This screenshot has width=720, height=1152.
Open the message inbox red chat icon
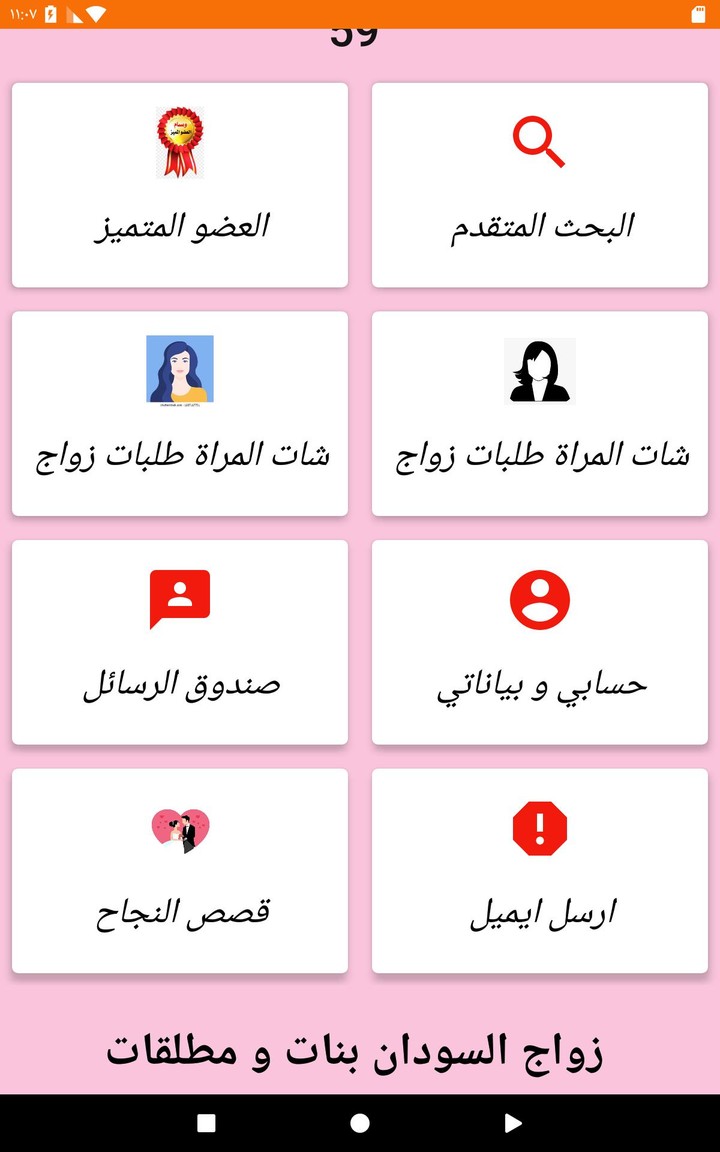coord(179,597)
